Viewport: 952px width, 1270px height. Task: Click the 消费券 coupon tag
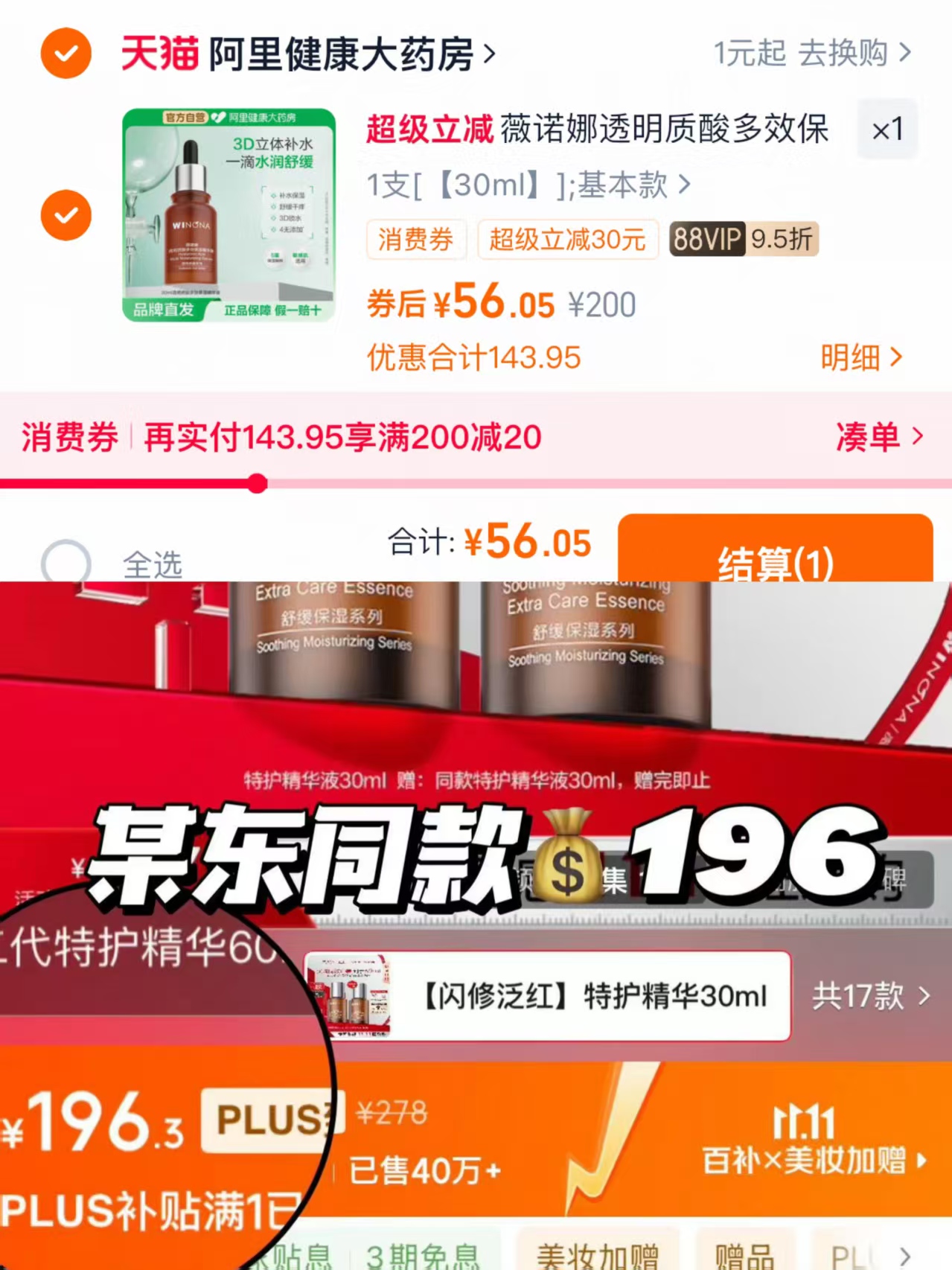point(415,240)
